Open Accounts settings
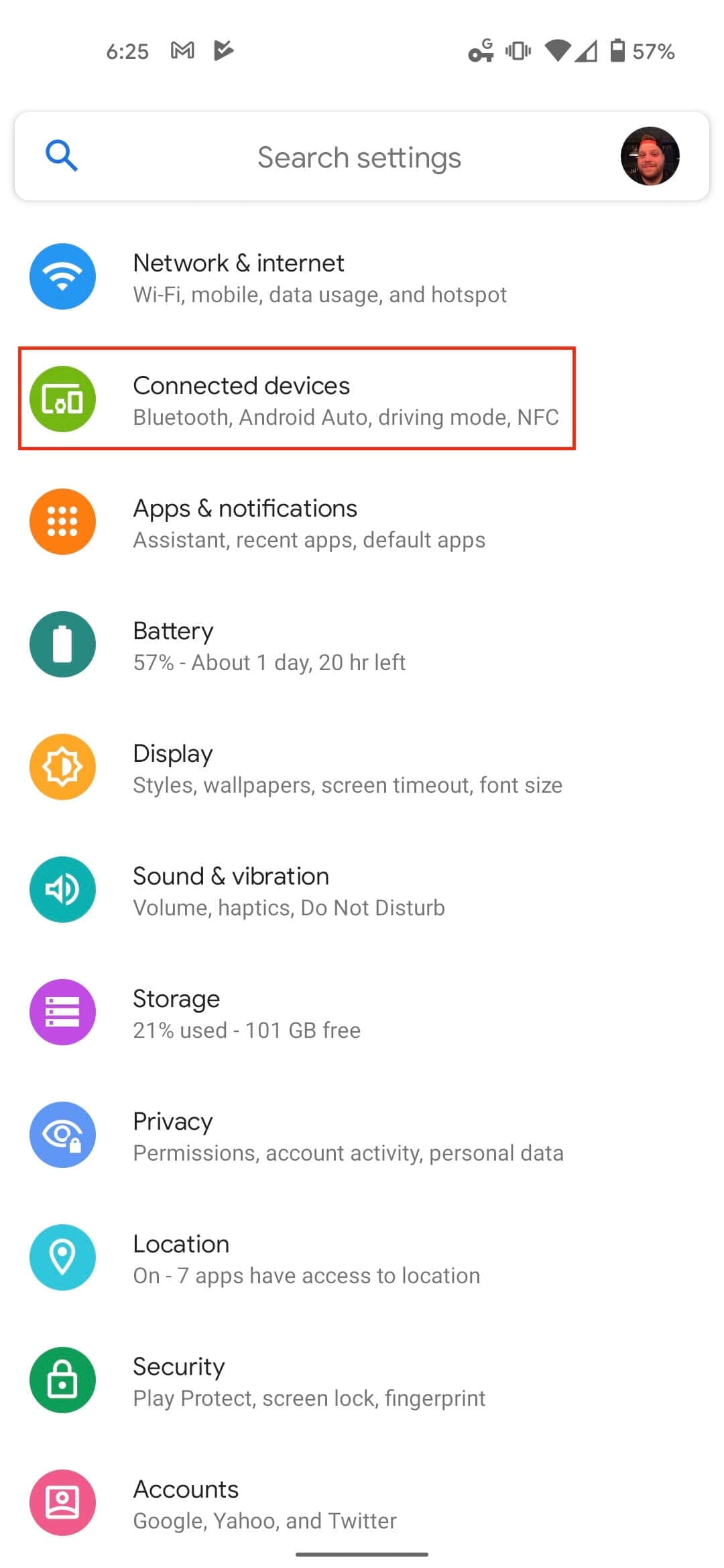Image resolution: width=724 pixels, height=1568 pixels. (264, 1504)
